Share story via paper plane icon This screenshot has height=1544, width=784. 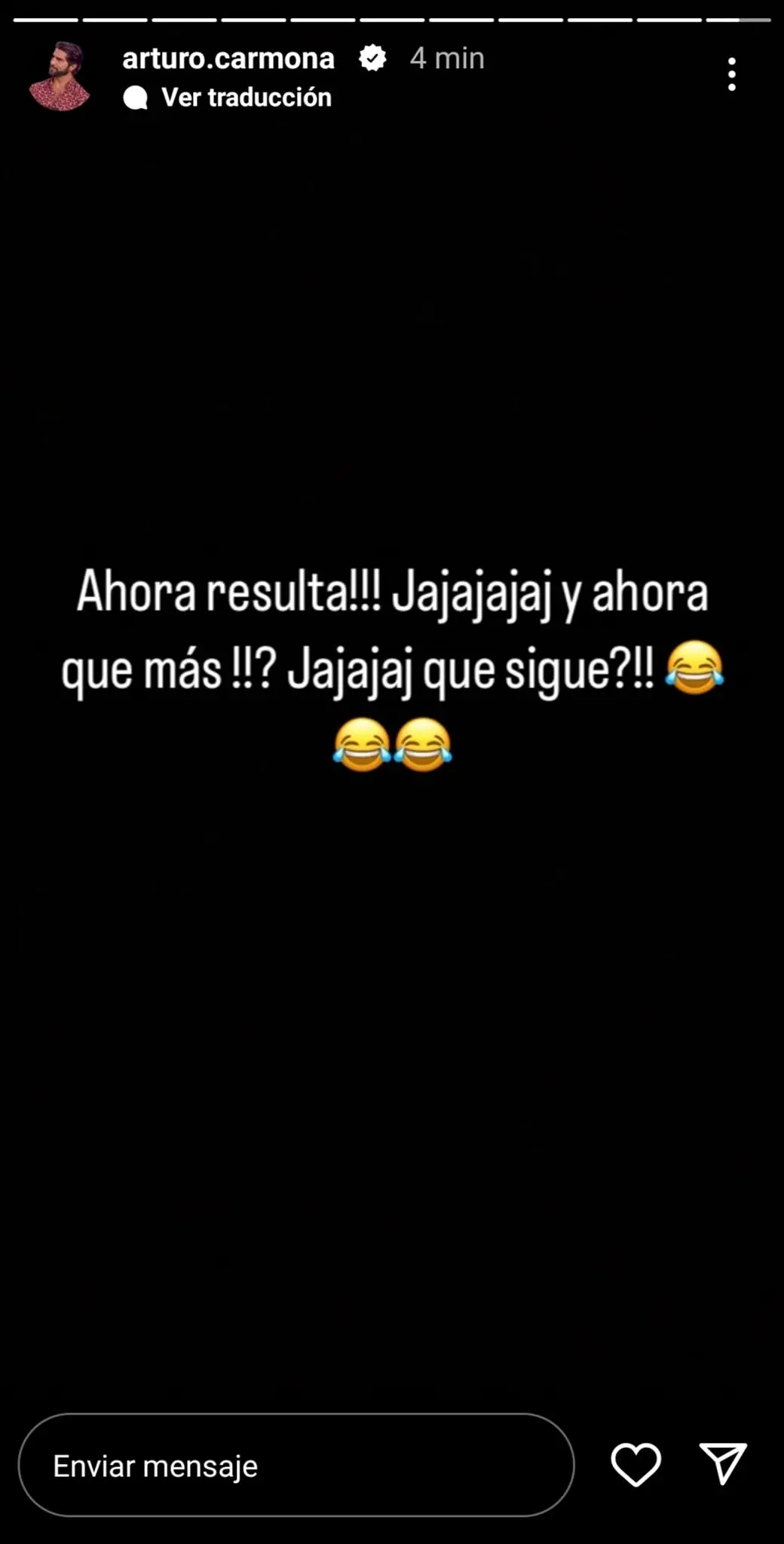pos(723,1463)
